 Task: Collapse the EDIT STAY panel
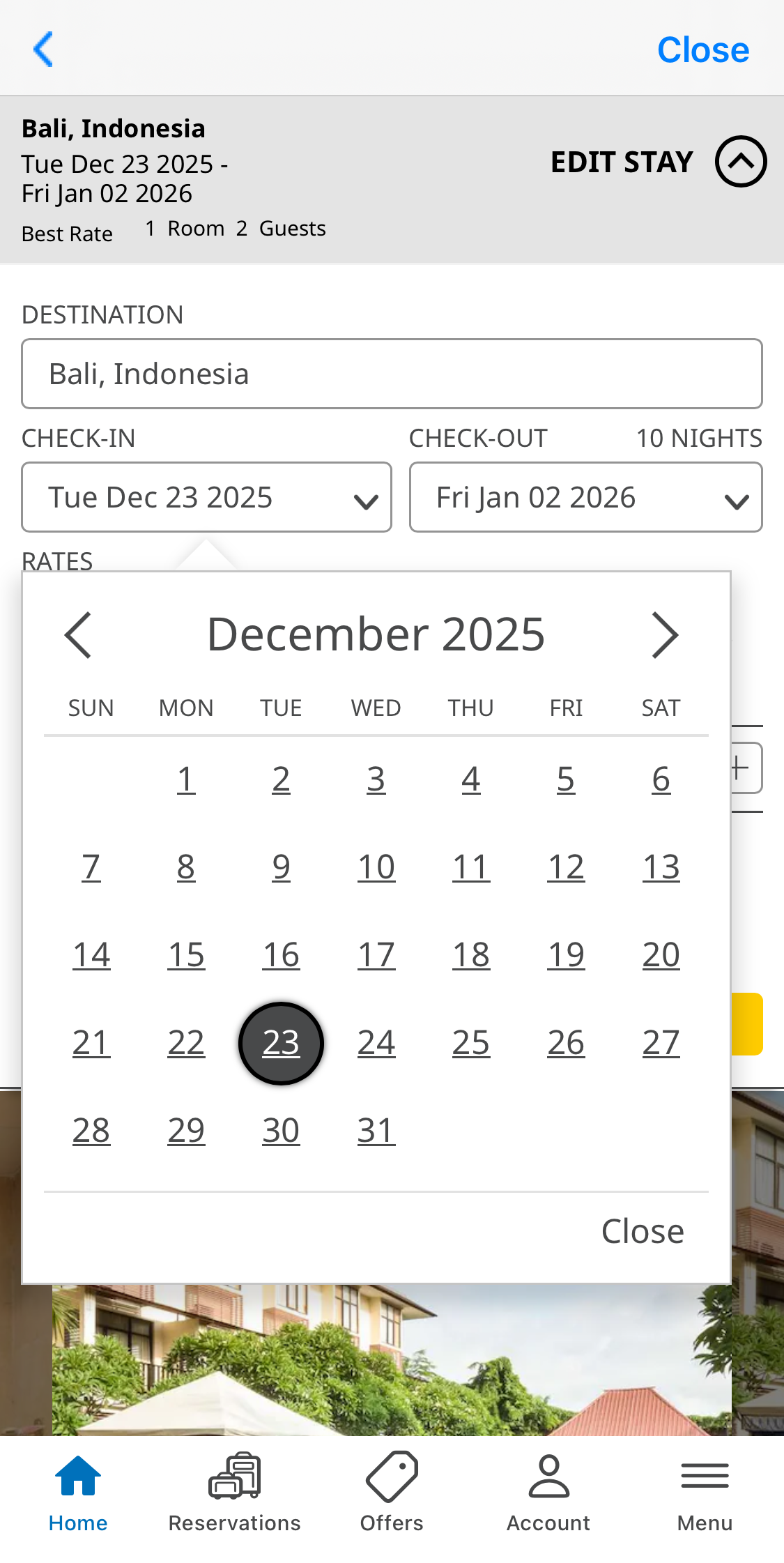pos(740,161)
